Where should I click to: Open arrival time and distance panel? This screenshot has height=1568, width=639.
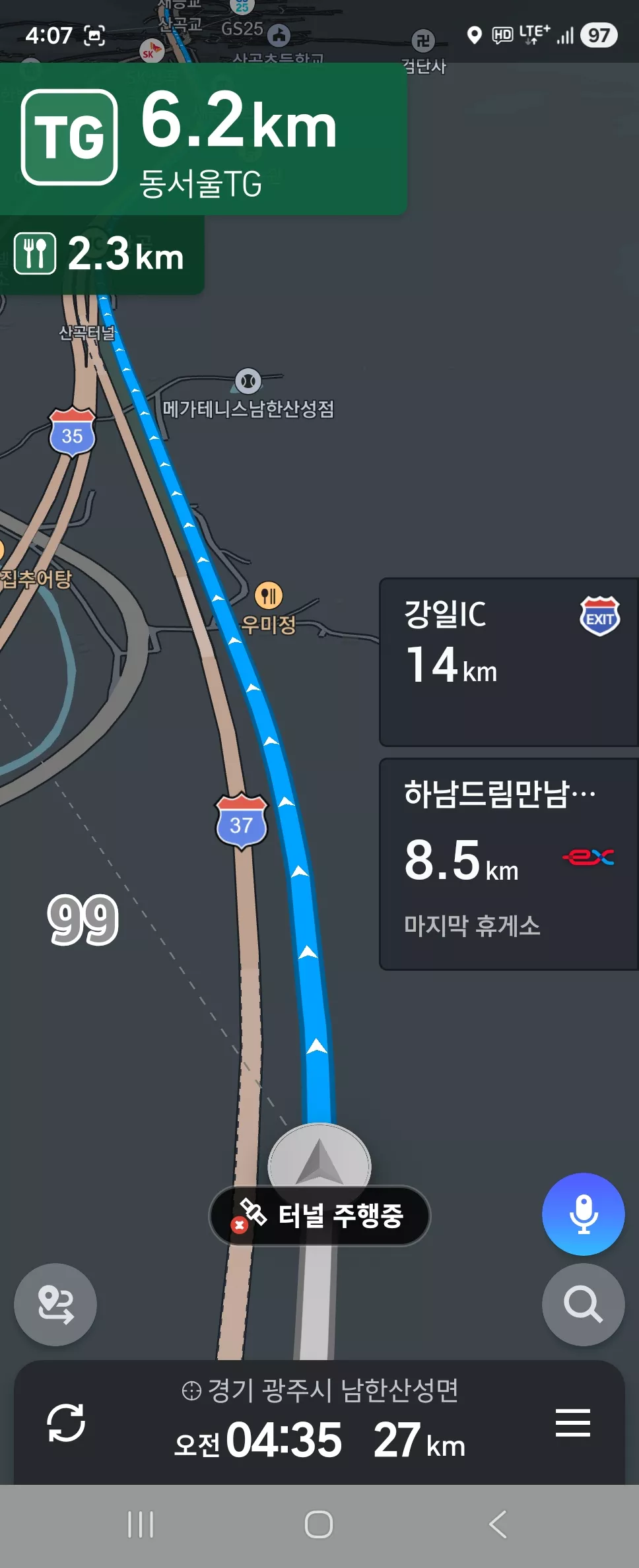click(319, 1422)
